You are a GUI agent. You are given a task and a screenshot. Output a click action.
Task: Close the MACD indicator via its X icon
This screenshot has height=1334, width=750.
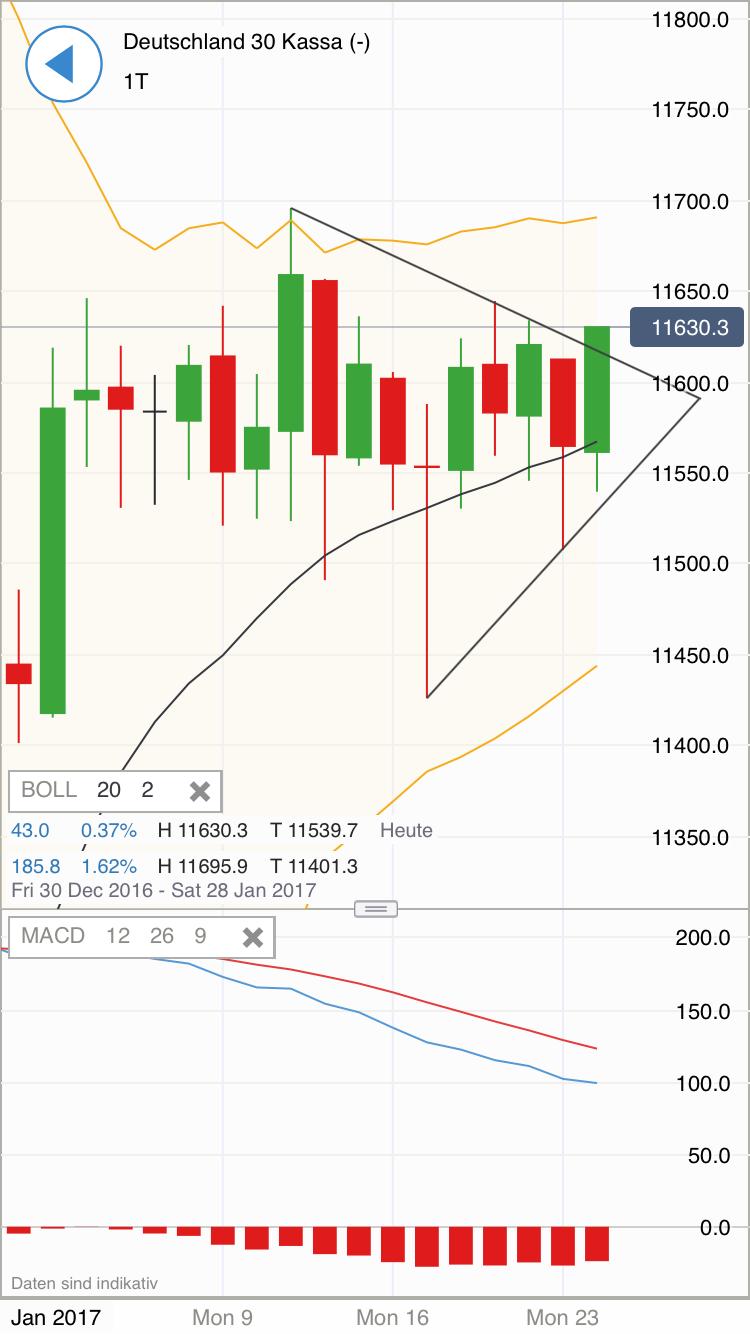point(252,937)
